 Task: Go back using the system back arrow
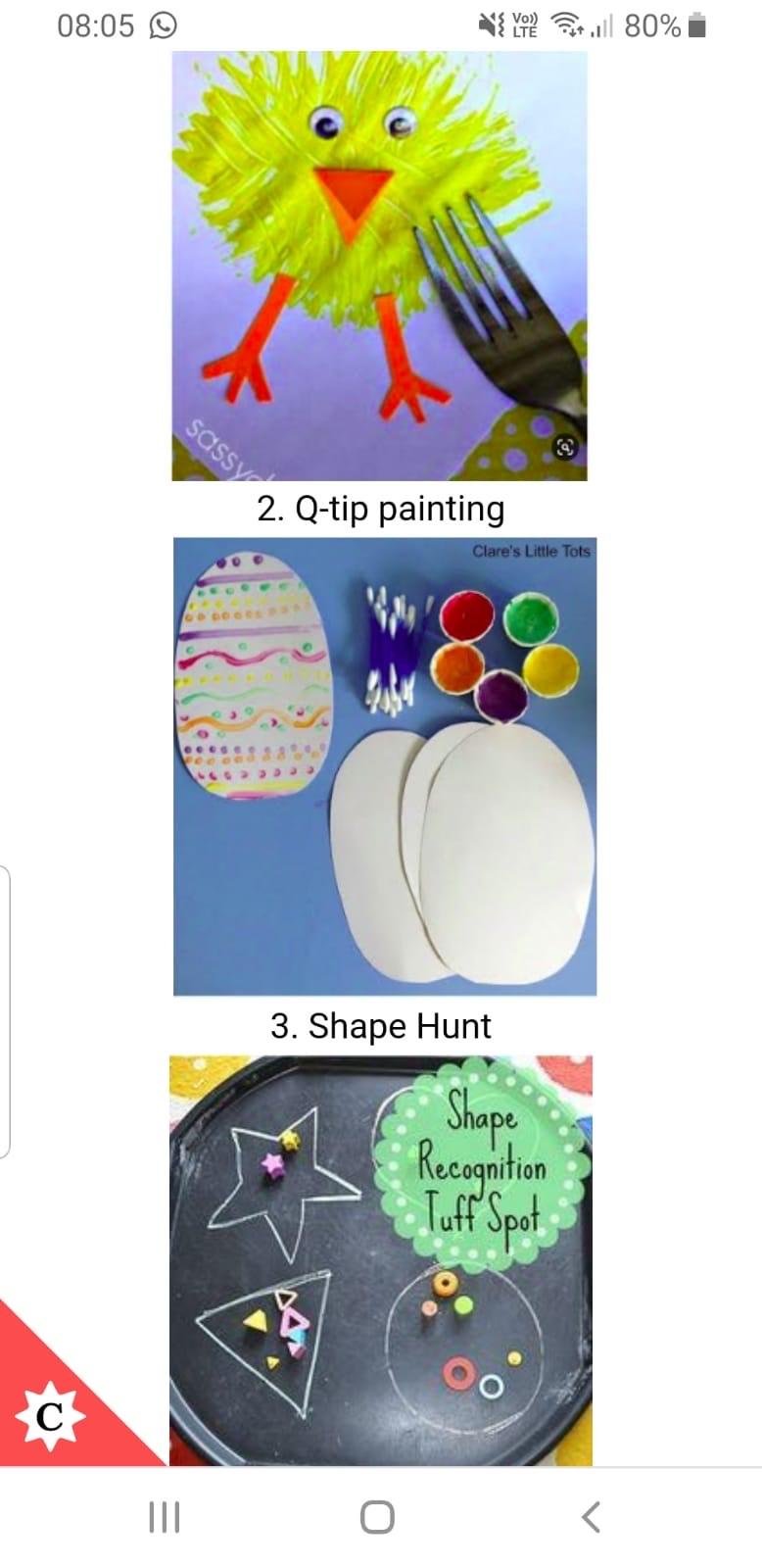(591, 1517)
